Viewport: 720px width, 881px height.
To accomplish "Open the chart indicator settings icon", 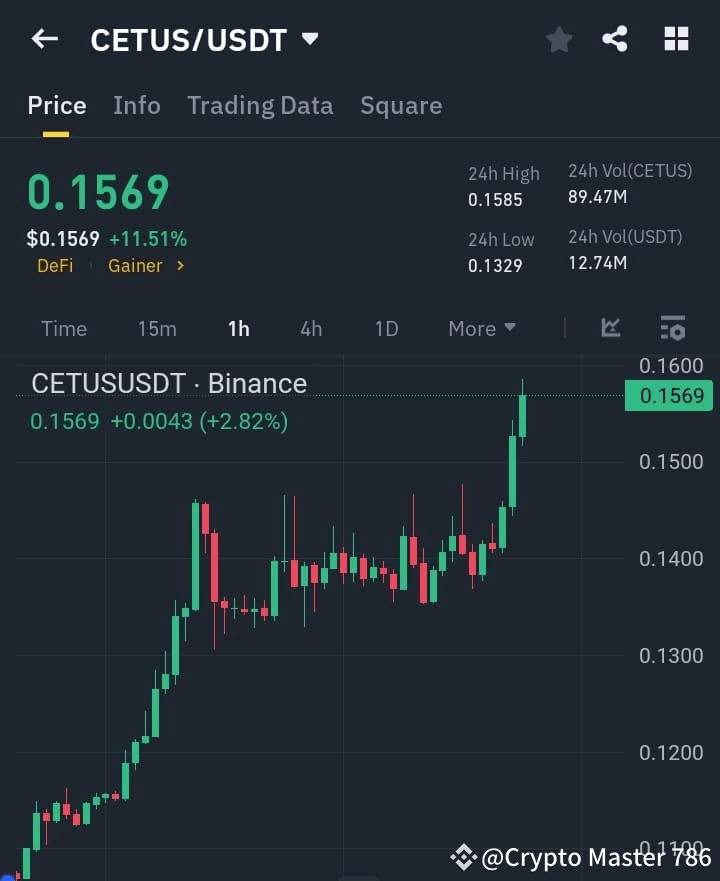I will [x=672, y=328].
